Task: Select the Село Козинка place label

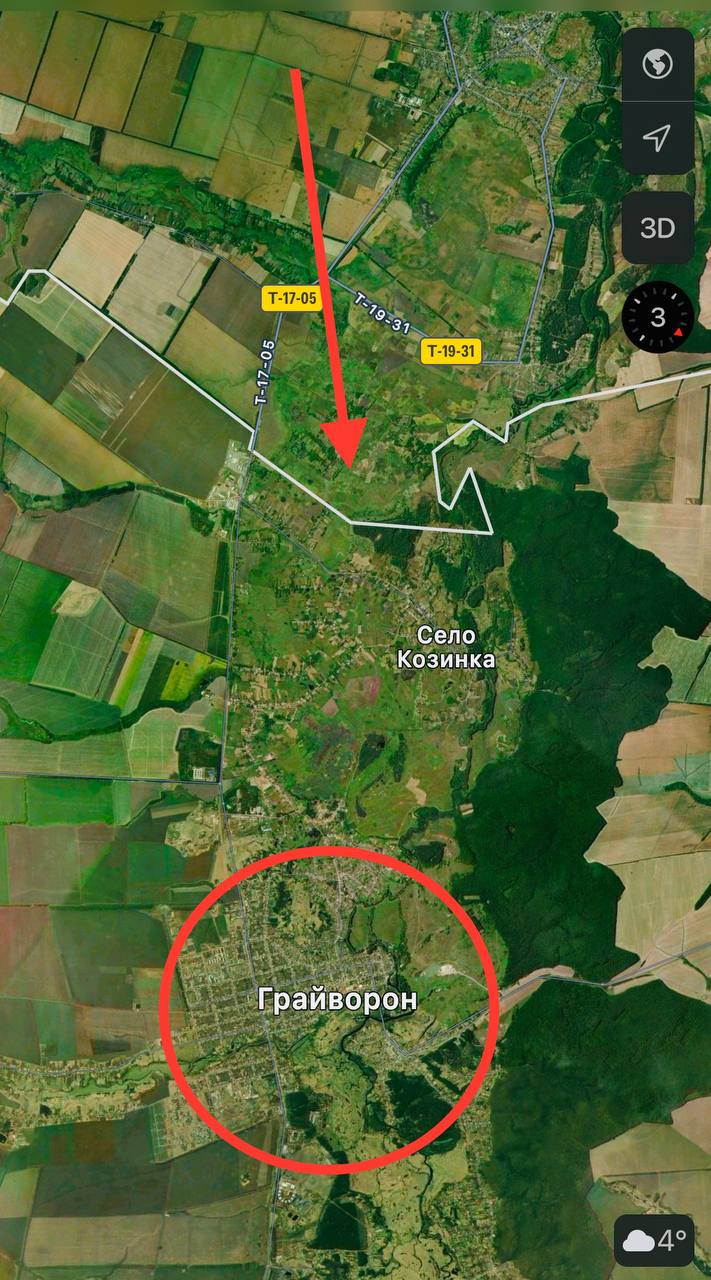Action: click(x=446, y=647)
